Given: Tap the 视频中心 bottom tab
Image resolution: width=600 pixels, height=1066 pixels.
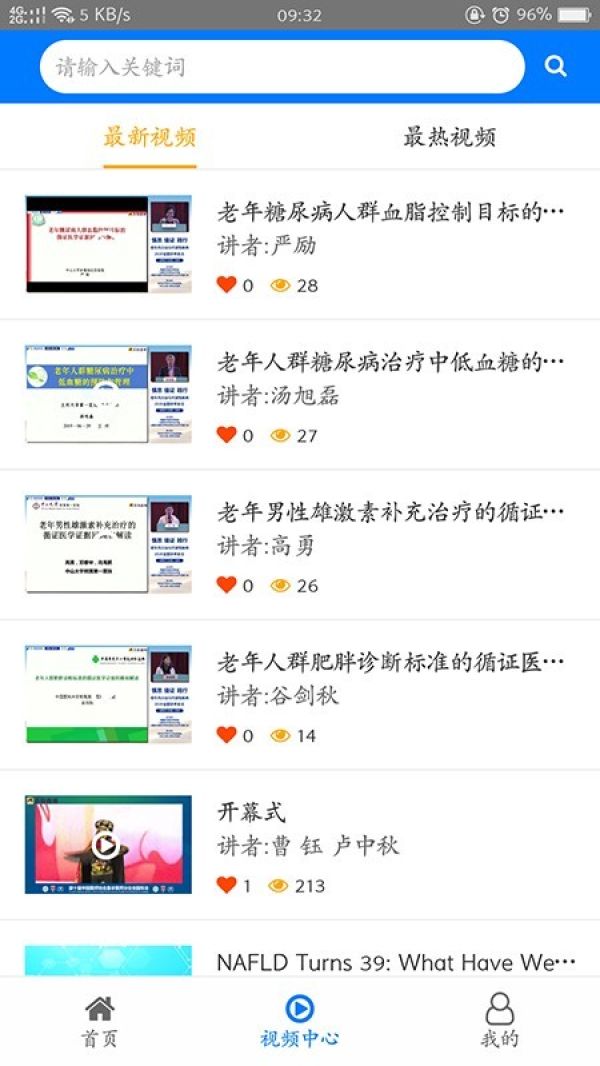Looking at the screenshot, I should coord(300,1021).
